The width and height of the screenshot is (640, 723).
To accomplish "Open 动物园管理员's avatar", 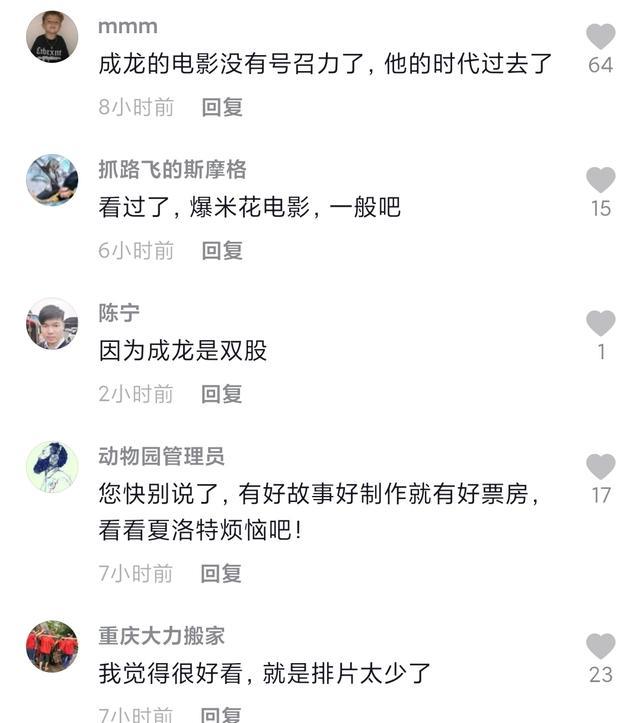I will pyautogui.click(x=52, y=467).
